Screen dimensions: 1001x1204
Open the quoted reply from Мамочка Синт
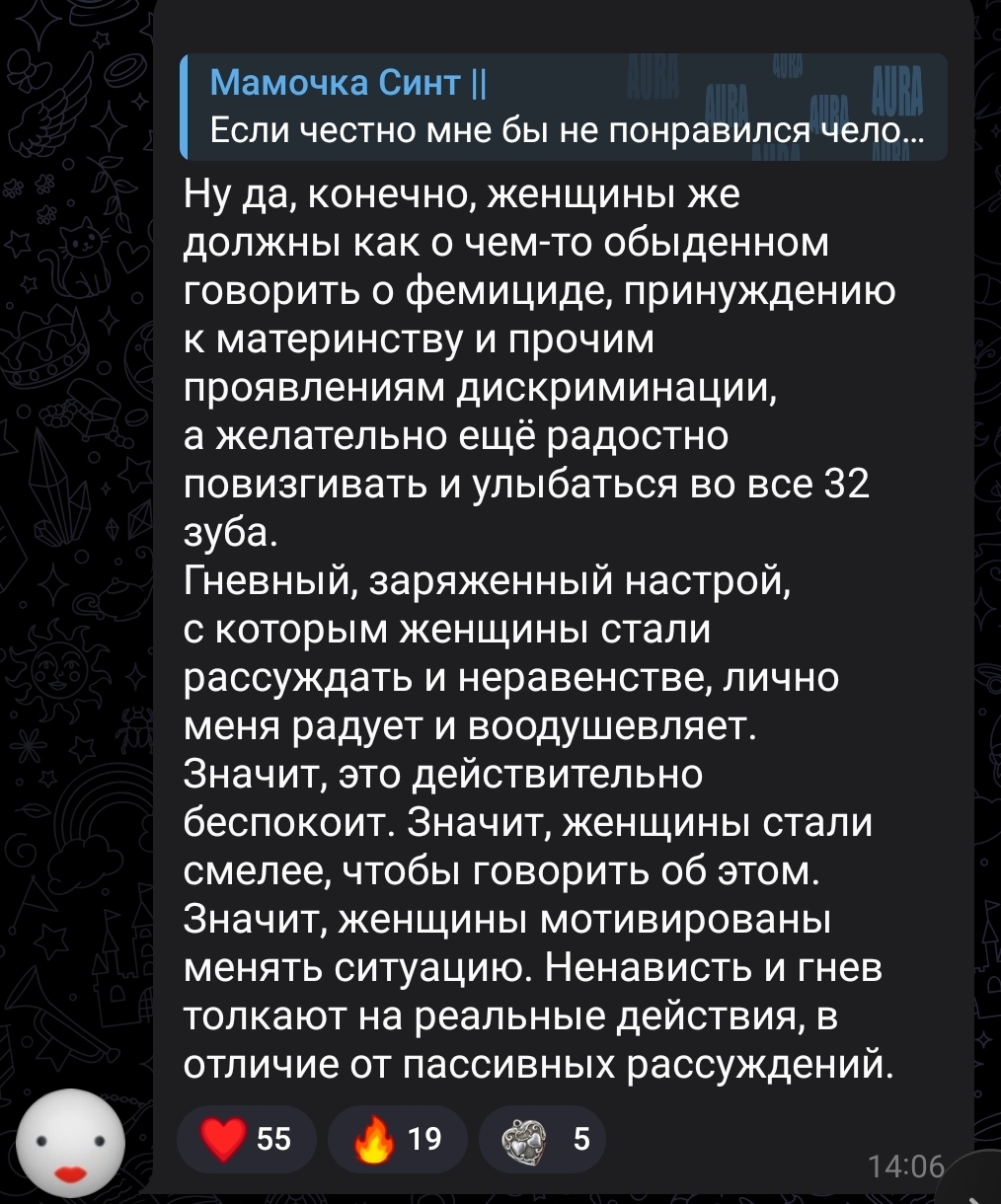tap(563, 107)
